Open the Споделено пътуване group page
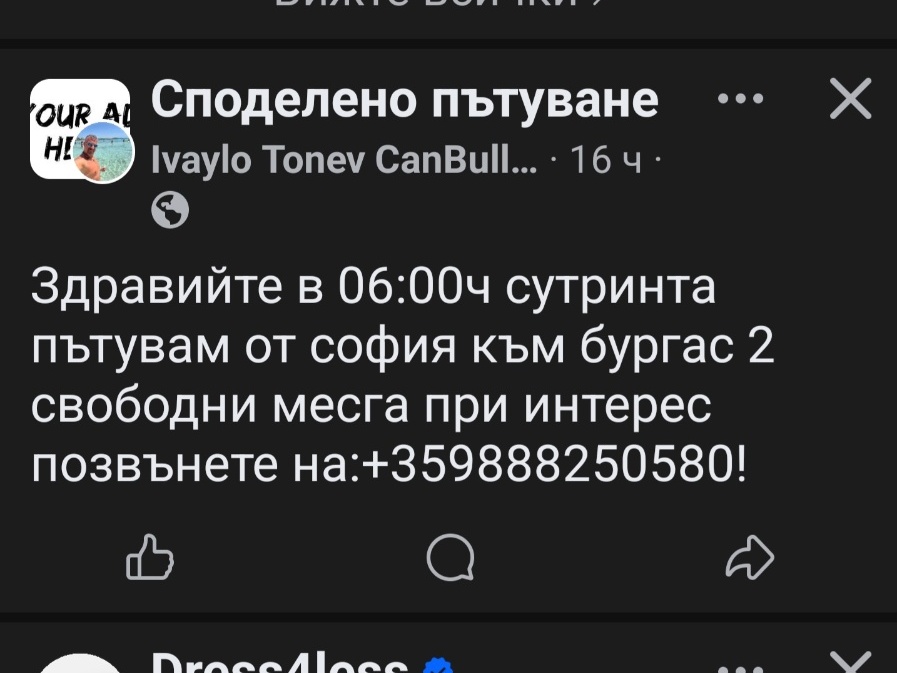Screen dimensions: 897x673 click(x=404, y=100)
